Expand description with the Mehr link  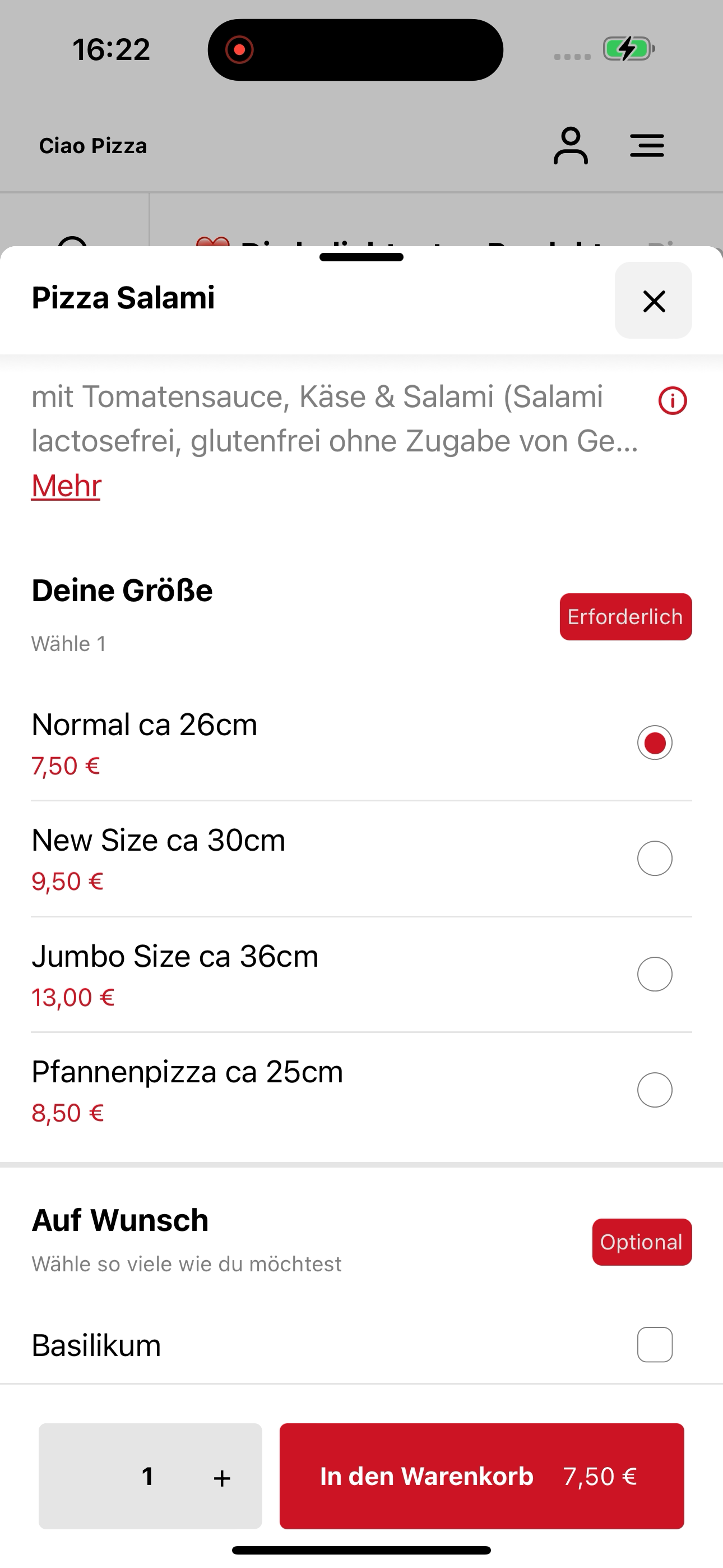(66, 486)
